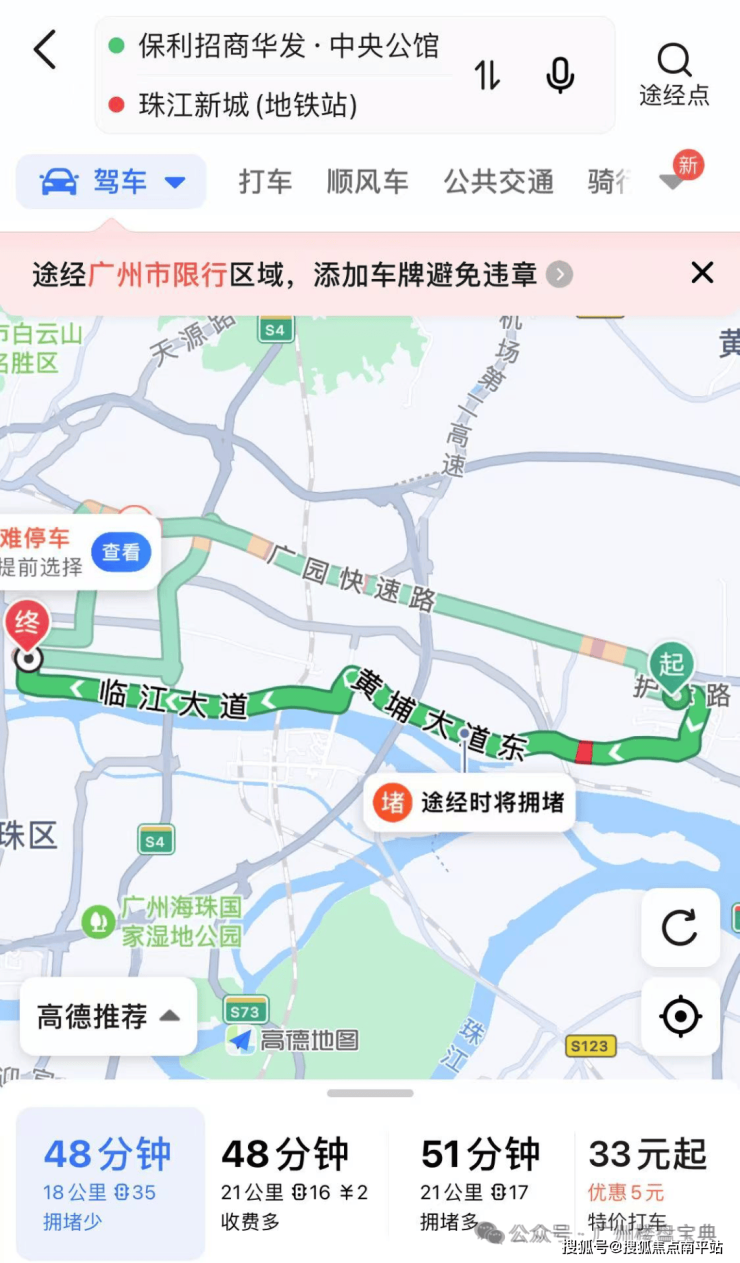The width and height of the screenshot is (740, 1263).
Task: Center the map on my location
Action: tap(680, 1016)
